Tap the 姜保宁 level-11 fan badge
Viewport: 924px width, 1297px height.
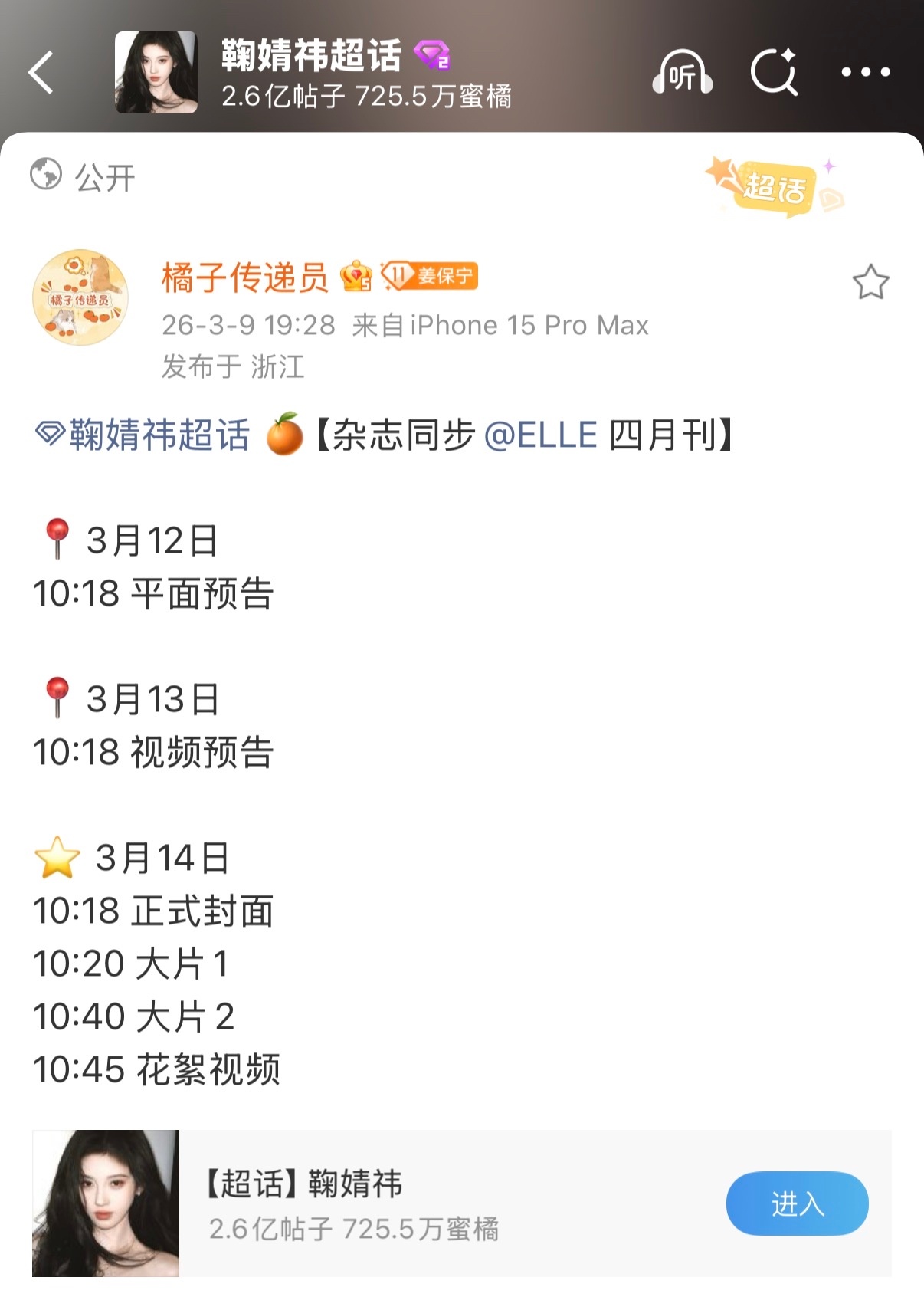(430, 277)
